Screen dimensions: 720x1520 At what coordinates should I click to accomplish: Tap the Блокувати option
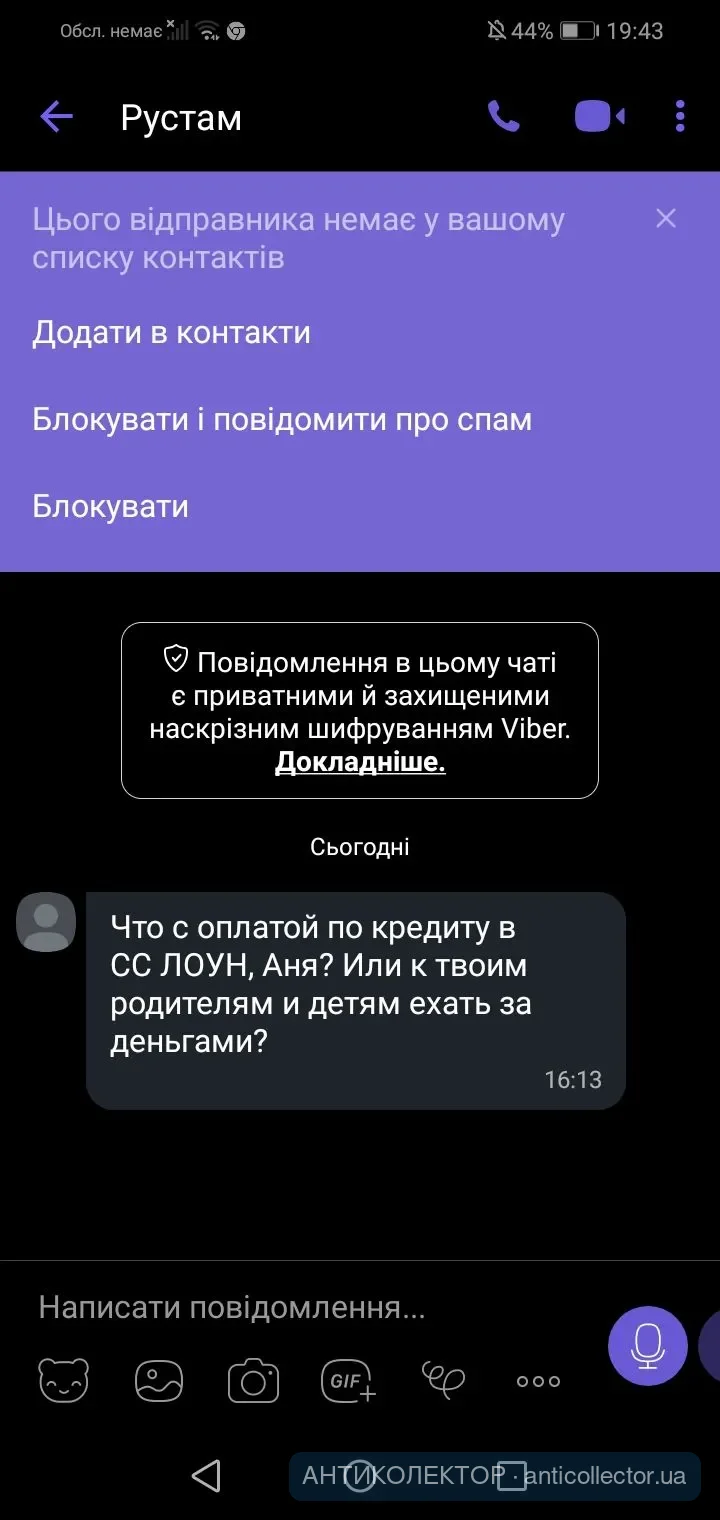coord(110,506)
